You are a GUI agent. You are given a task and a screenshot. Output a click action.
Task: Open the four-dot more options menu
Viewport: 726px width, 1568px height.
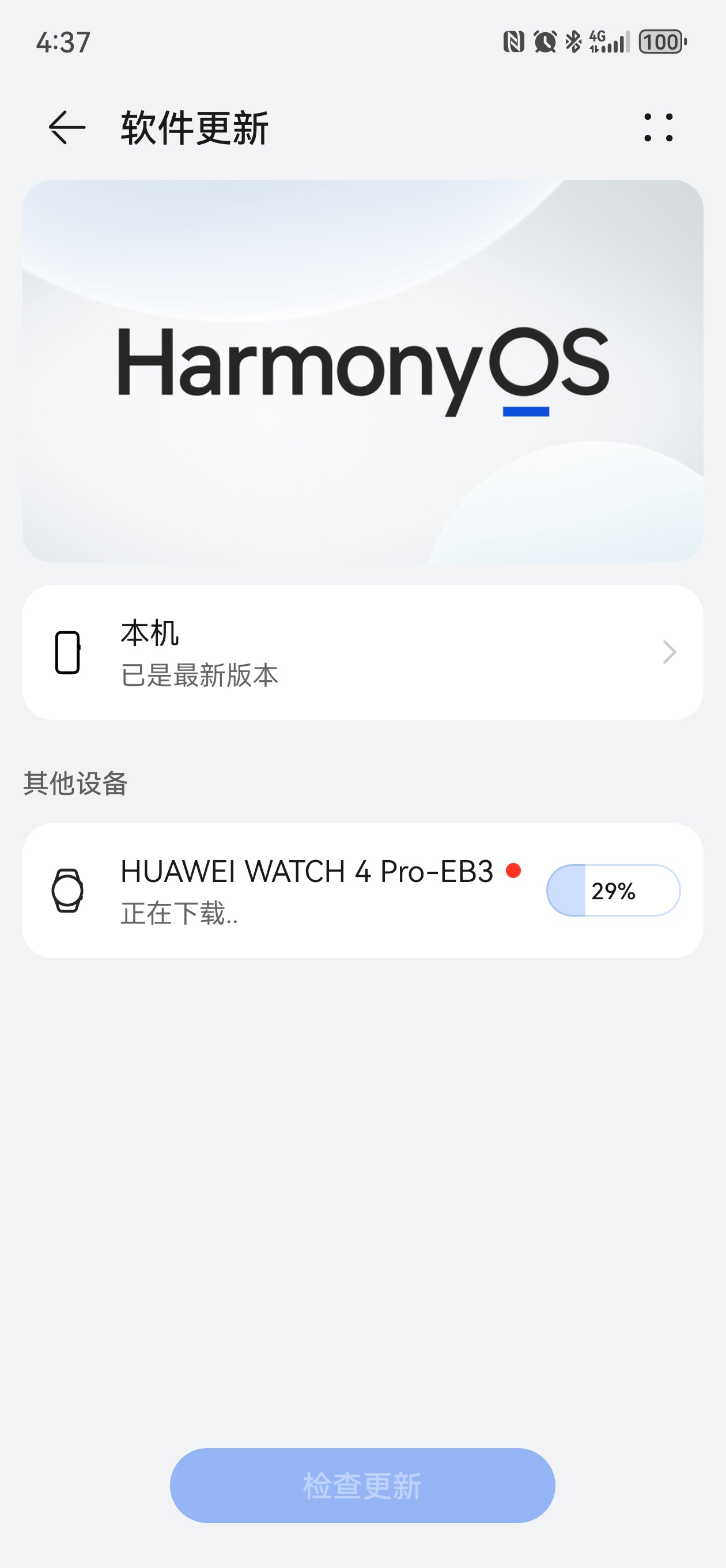[x=659, y=128]
